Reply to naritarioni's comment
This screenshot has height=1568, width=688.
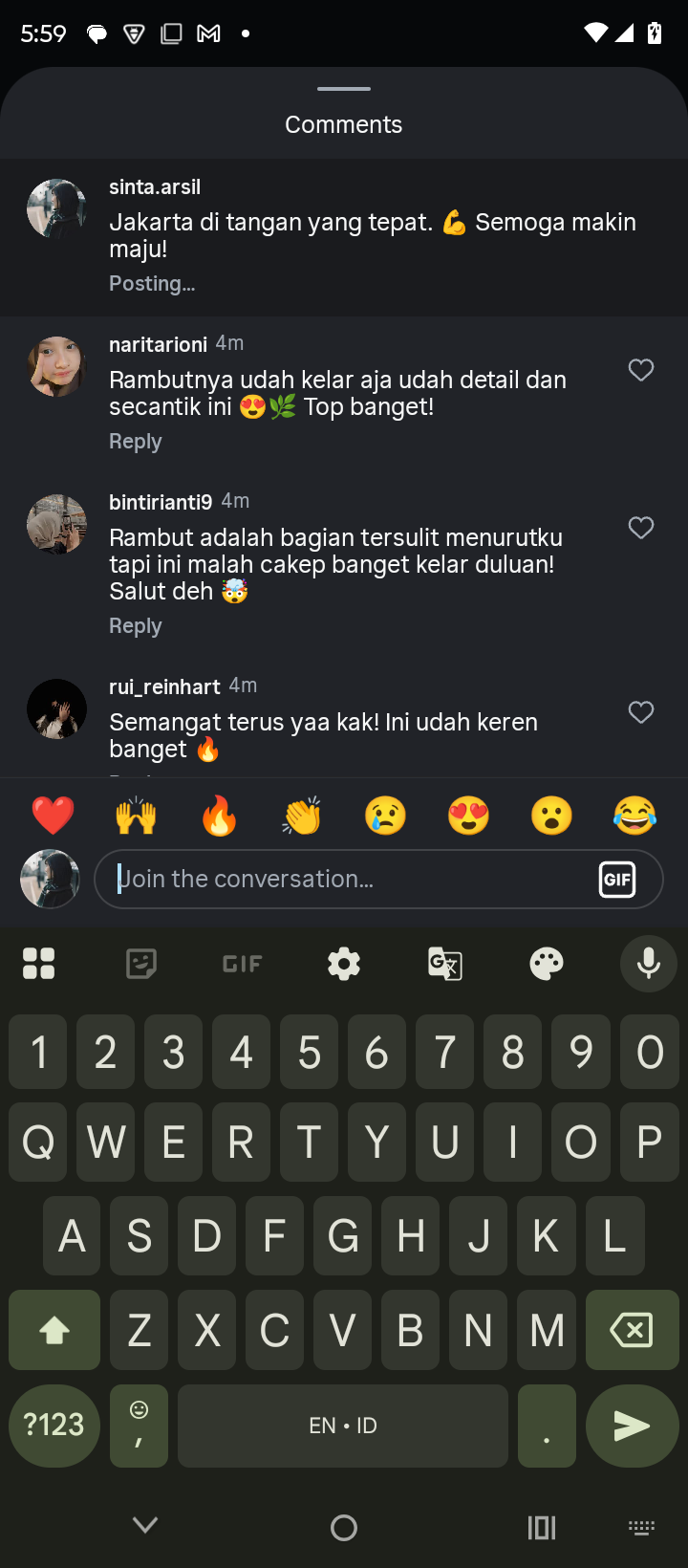point(136,442)
